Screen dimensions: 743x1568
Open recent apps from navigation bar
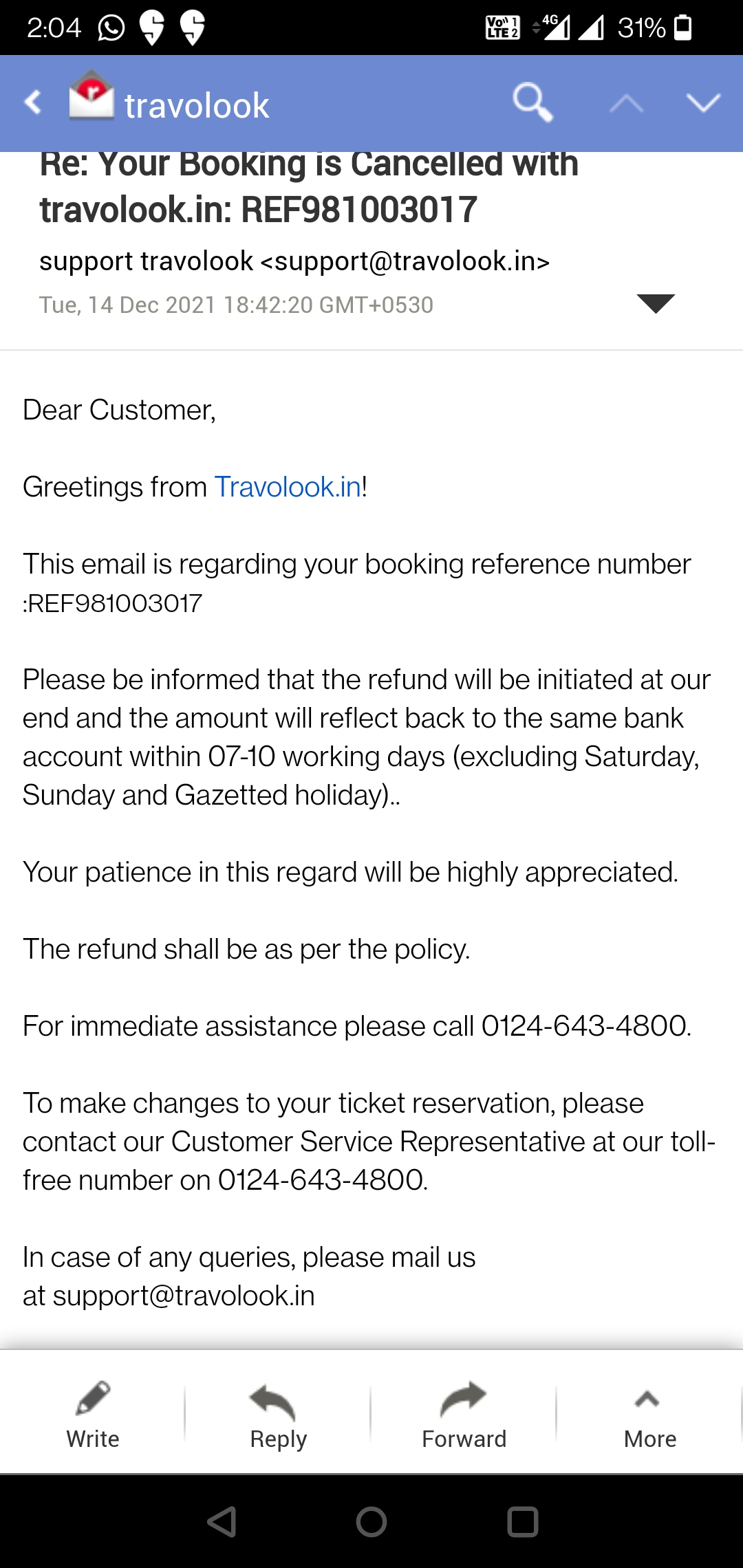pyautogui.click(x=522, y=1522)
